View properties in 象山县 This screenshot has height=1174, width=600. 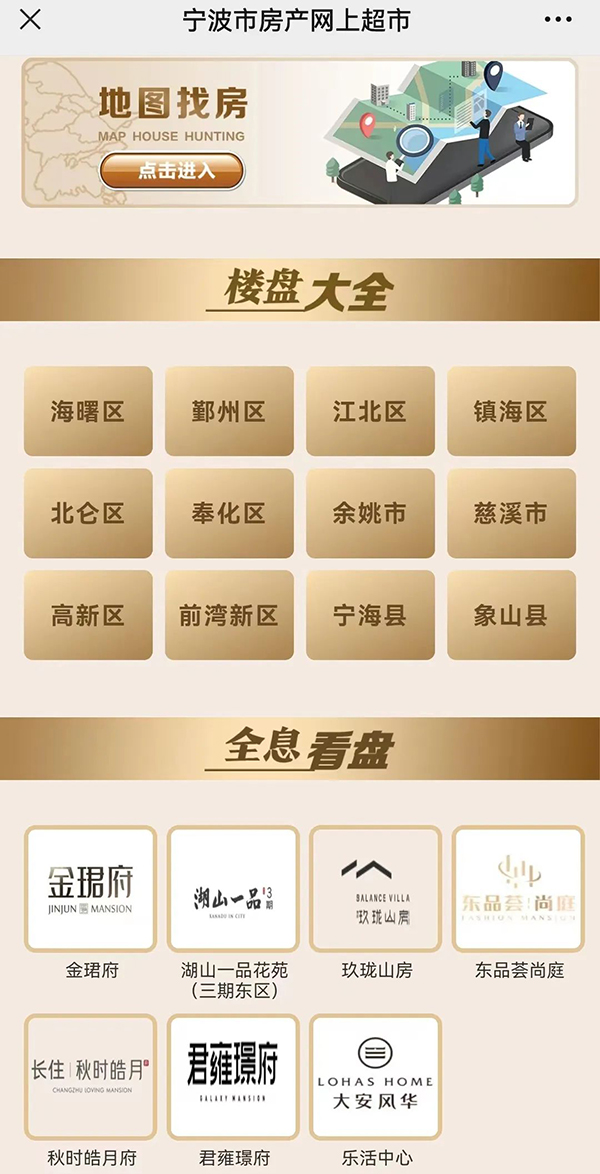coord(511,615)
